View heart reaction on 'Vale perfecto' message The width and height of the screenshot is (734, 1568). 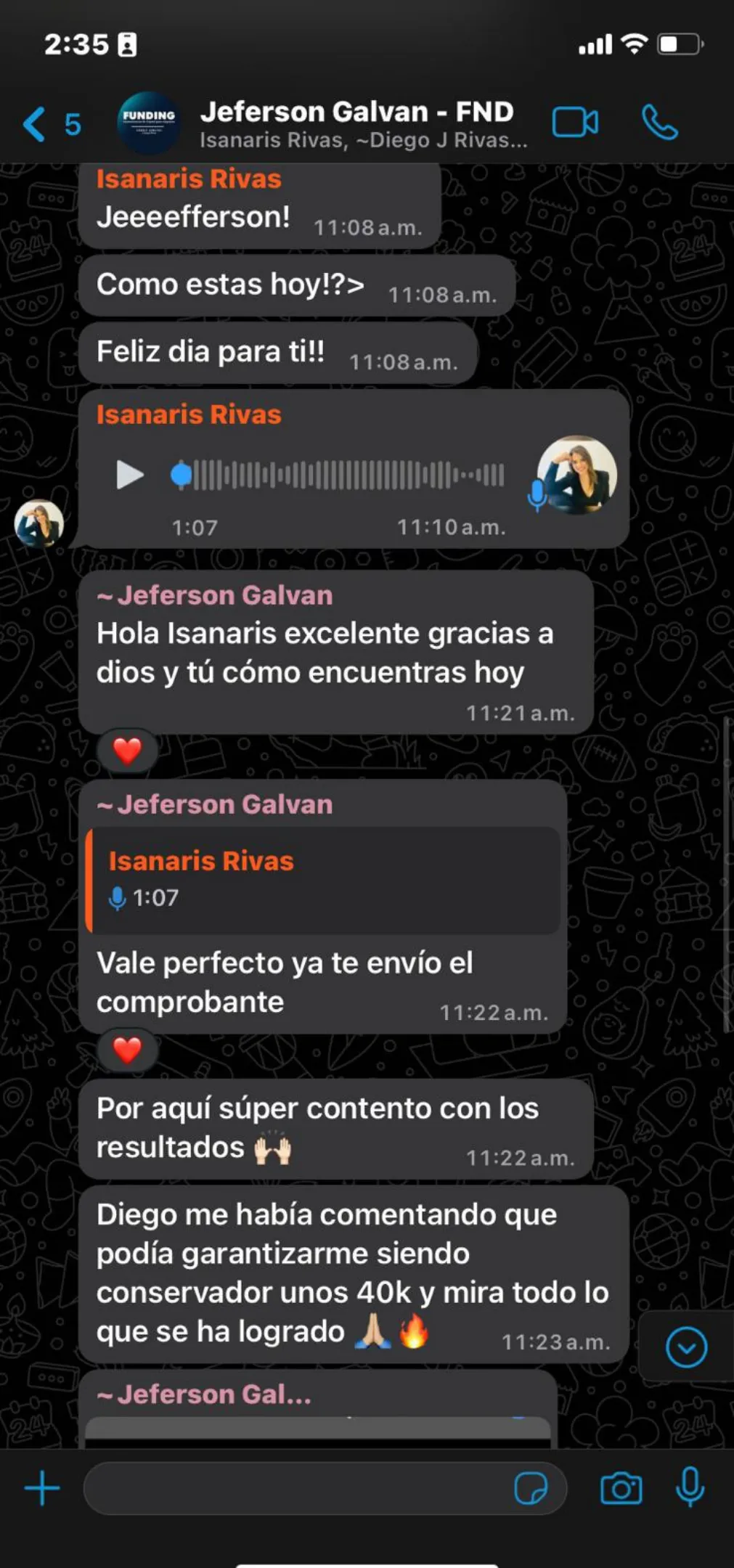[127, 1050]
